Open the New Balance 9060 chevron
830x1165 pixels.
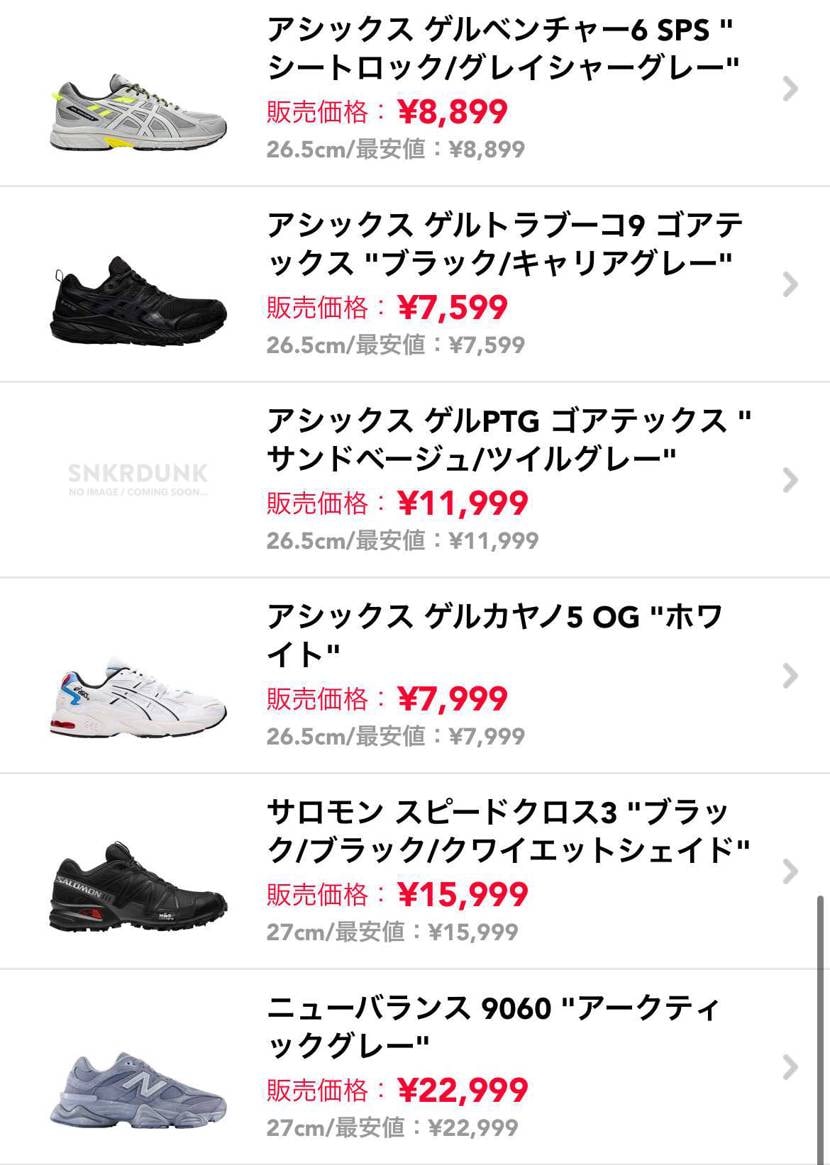coord(789,1067)
